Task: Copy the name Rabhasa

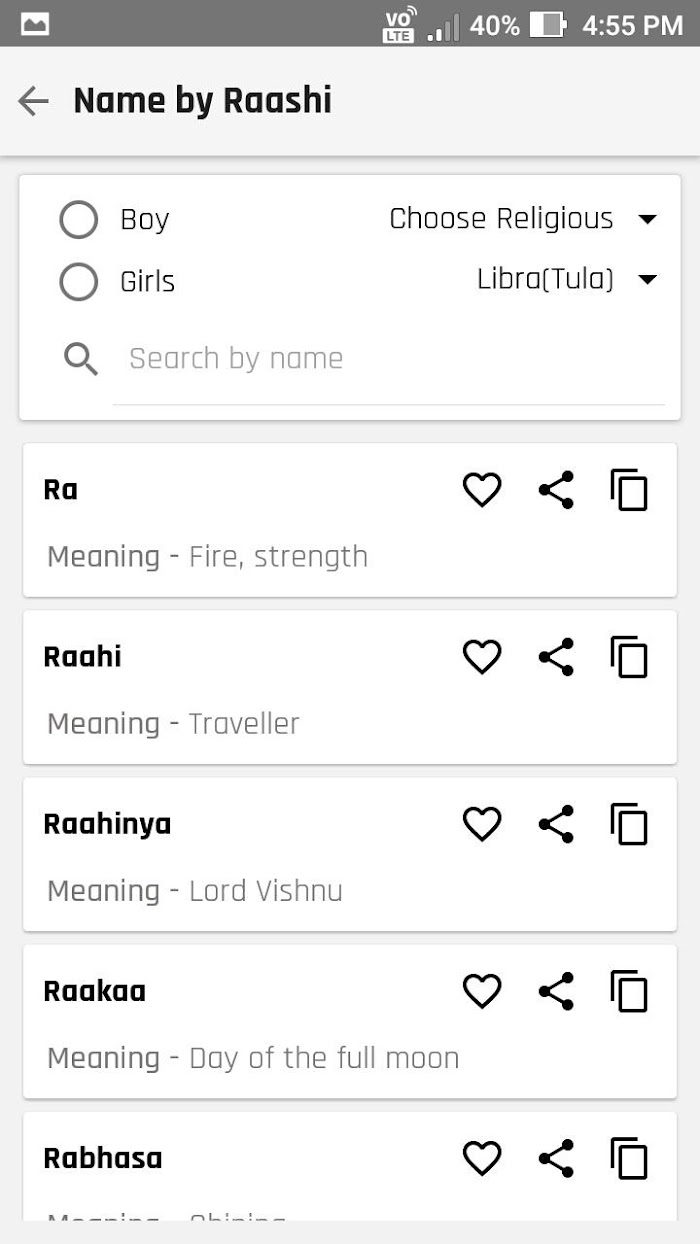Action: [x=629, y=1158]
